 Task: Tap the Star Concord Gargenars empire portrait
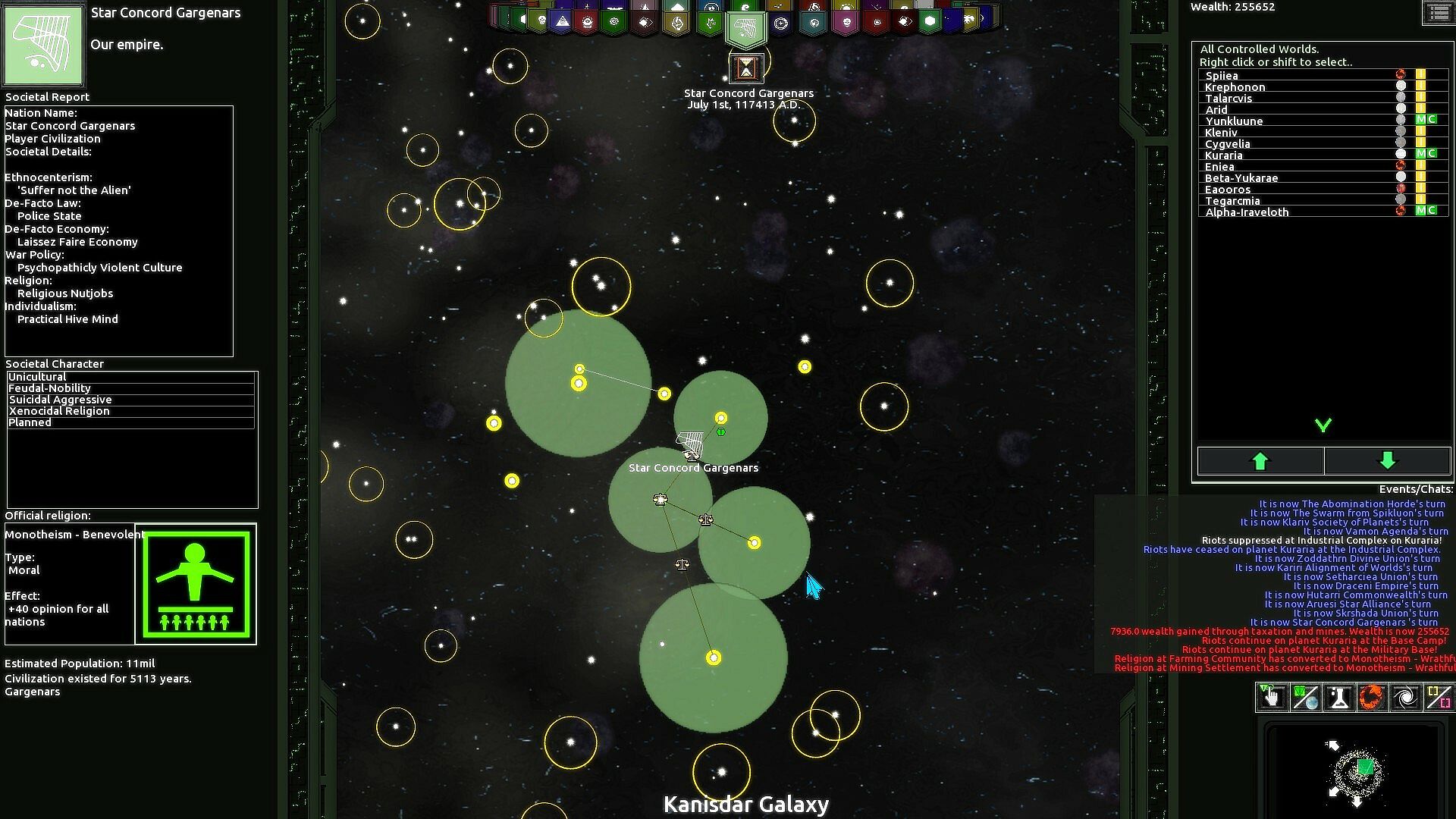pyautogui.click(x=43, y=45)
